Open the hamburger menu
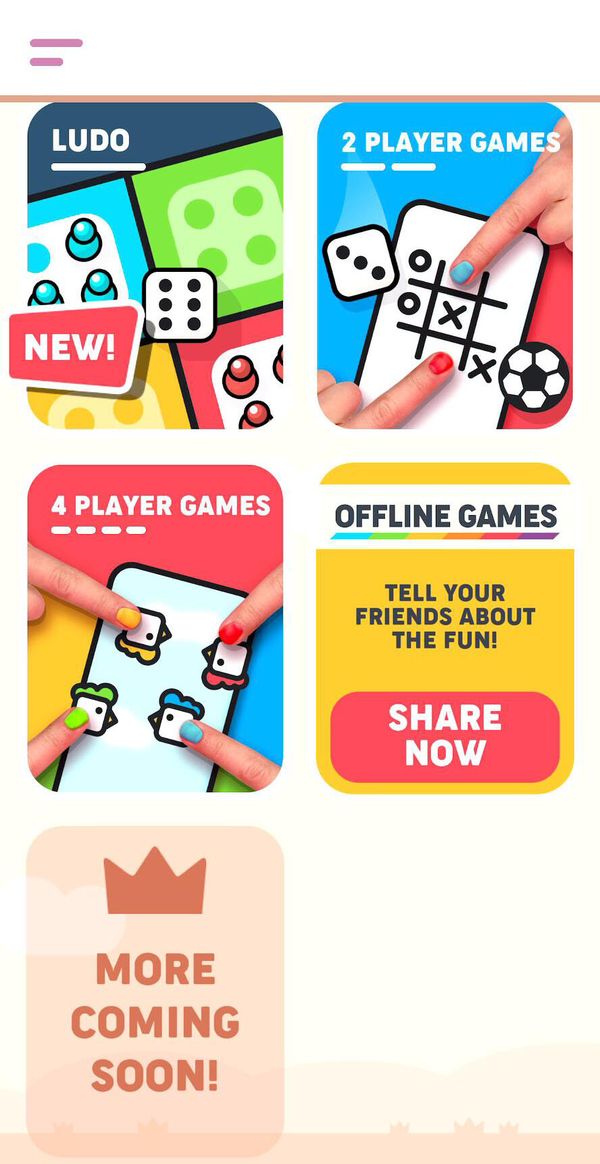The height and width of the screenshot is (1164, 600). tap(56, 52)
